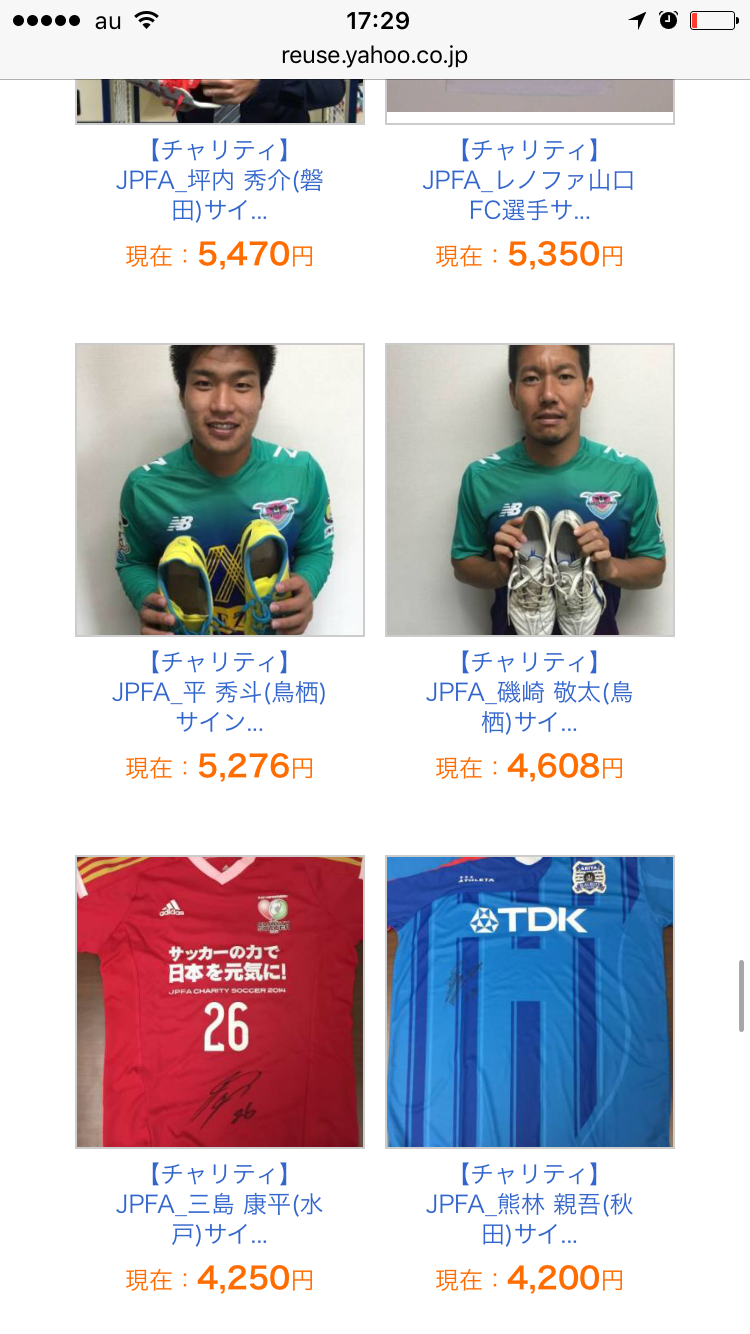View the red number 26 signed jersey
The image size is (750, 1334).
point(220,1001)
